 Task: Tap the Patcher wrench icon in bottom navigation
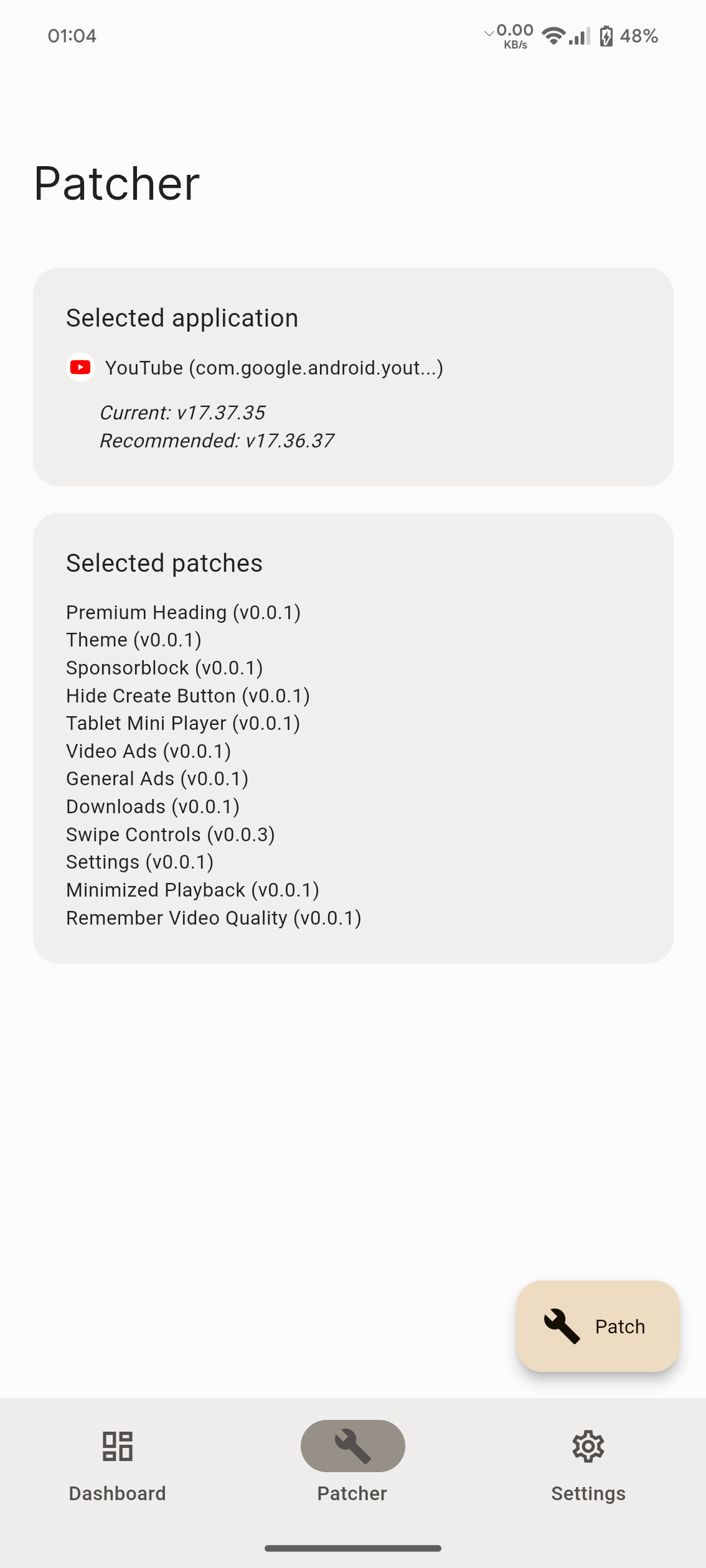(x=352, y=1447)
